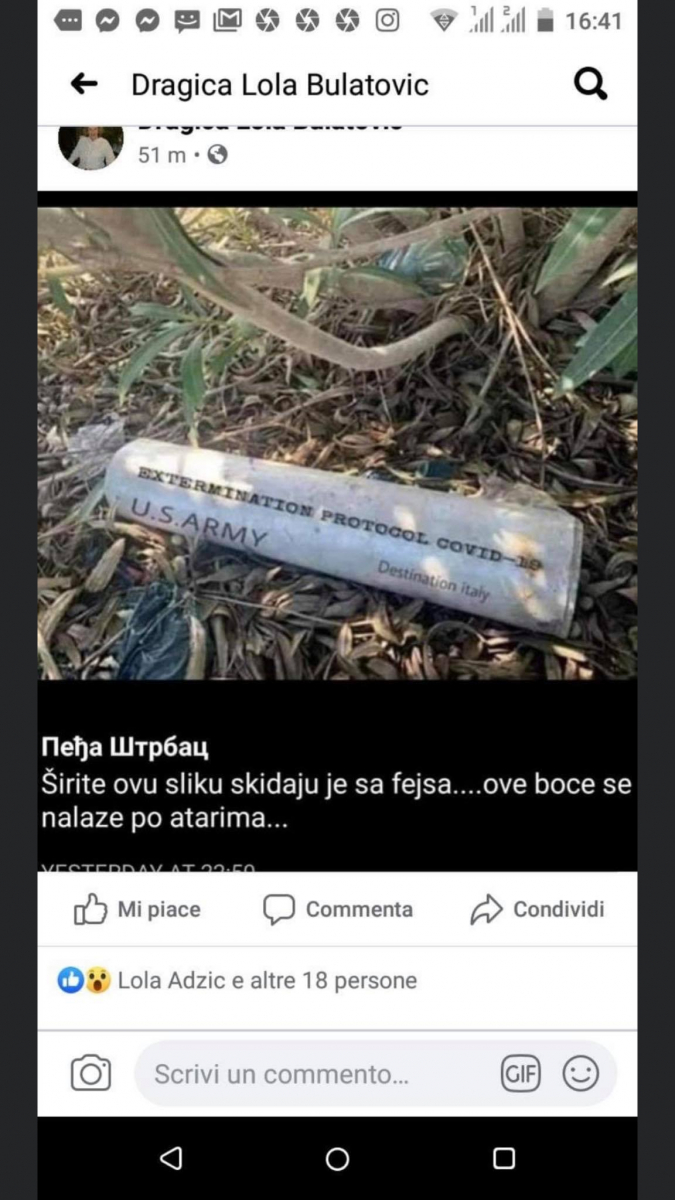This screenshot has height=1200, width=675.
Task: Open search on Dragica's profile
Action: 590,85
